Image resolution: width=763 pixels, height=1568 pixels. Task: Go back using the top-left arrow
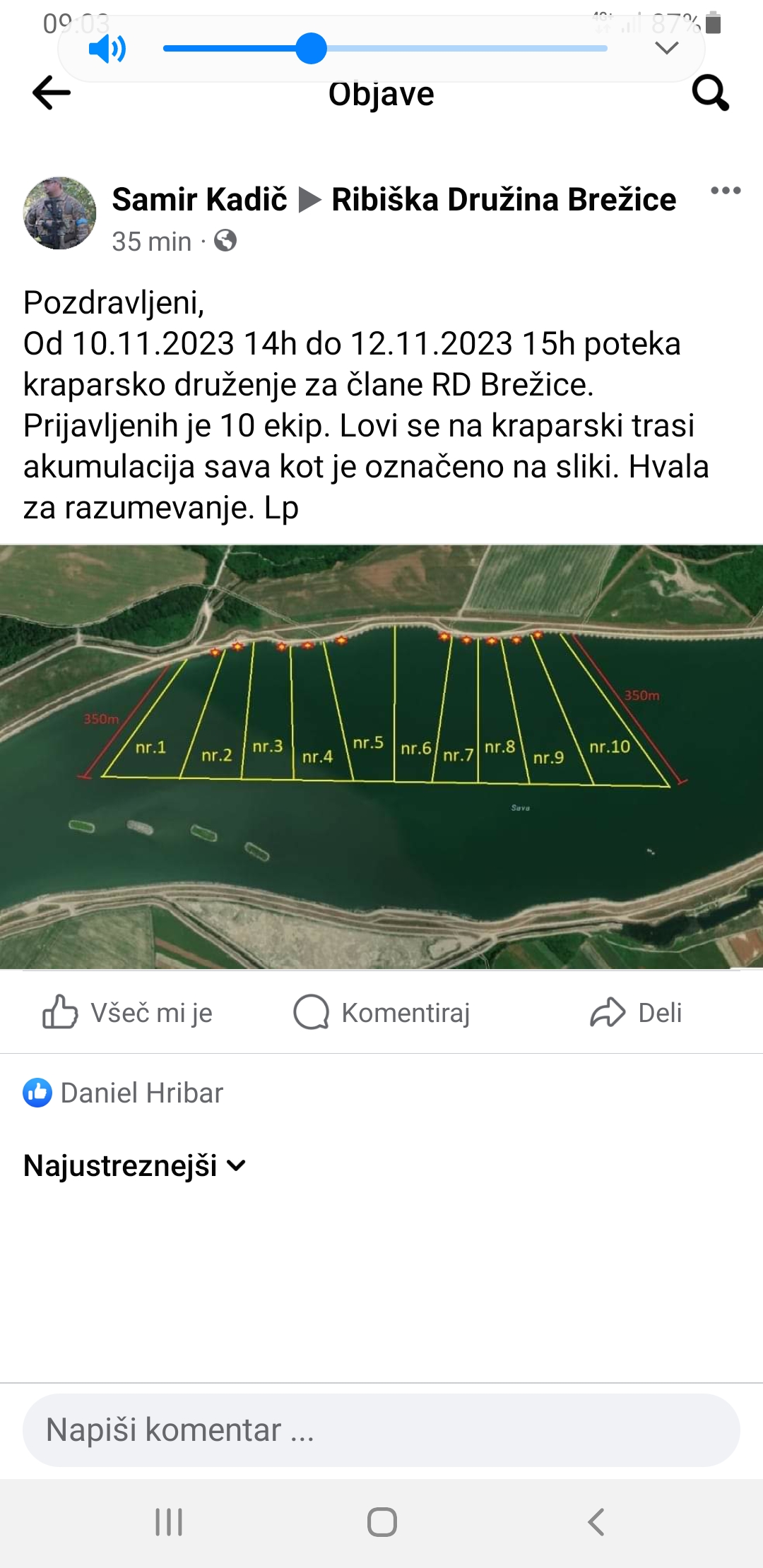coord(52,93)
